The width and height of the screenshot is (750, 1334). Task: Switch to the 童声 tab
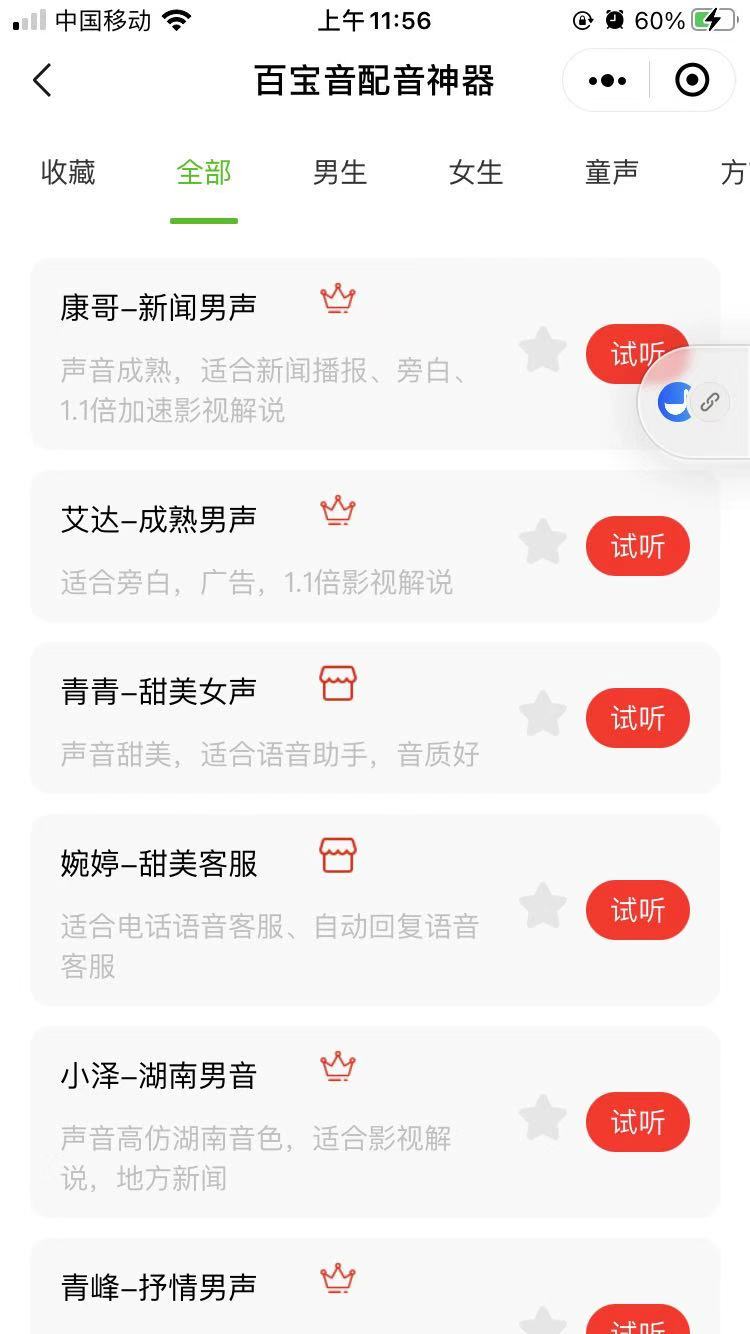pos(611,173)
